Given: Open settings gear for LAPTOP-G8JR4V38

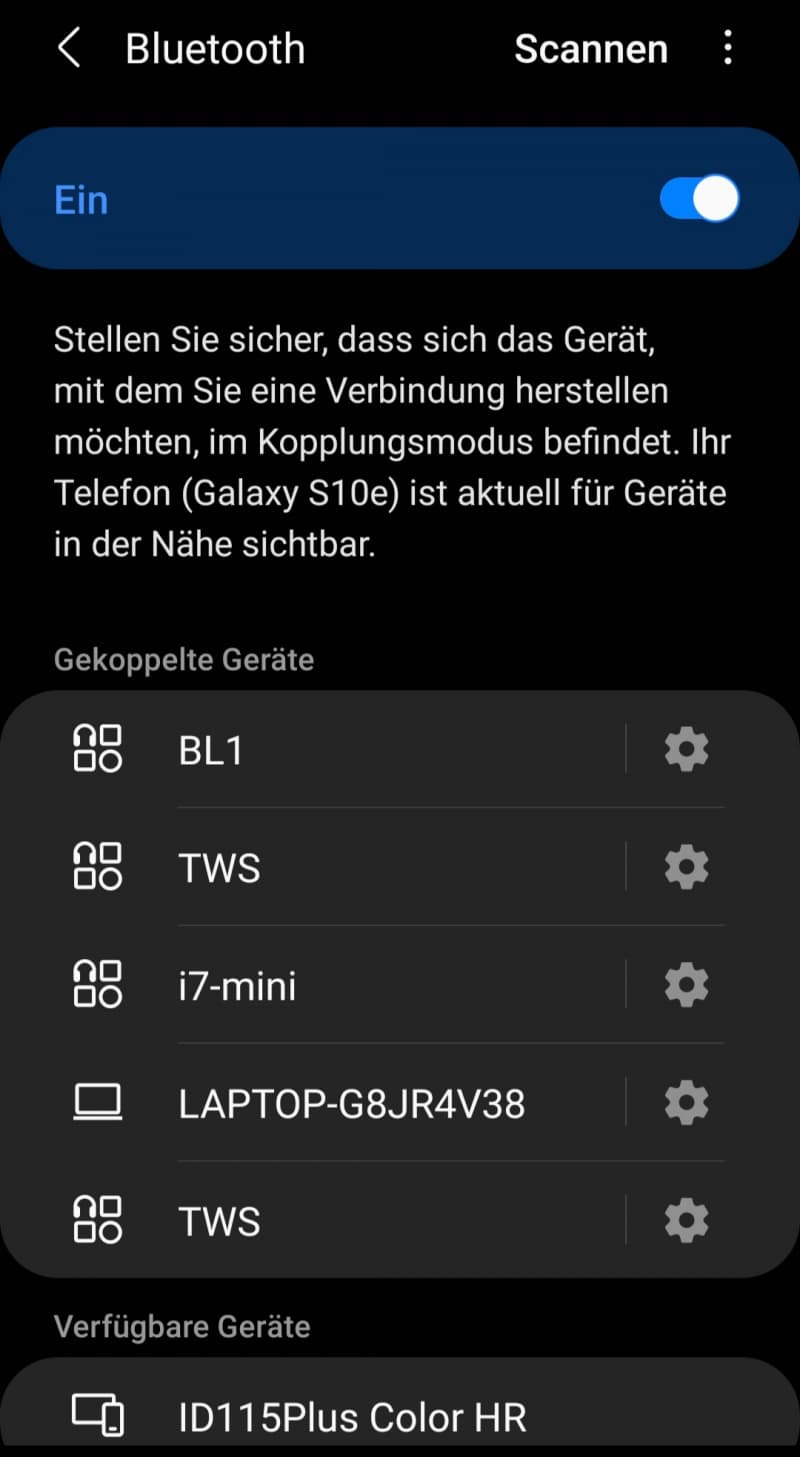Looking at the screenshot, I should click(687, 1103).
